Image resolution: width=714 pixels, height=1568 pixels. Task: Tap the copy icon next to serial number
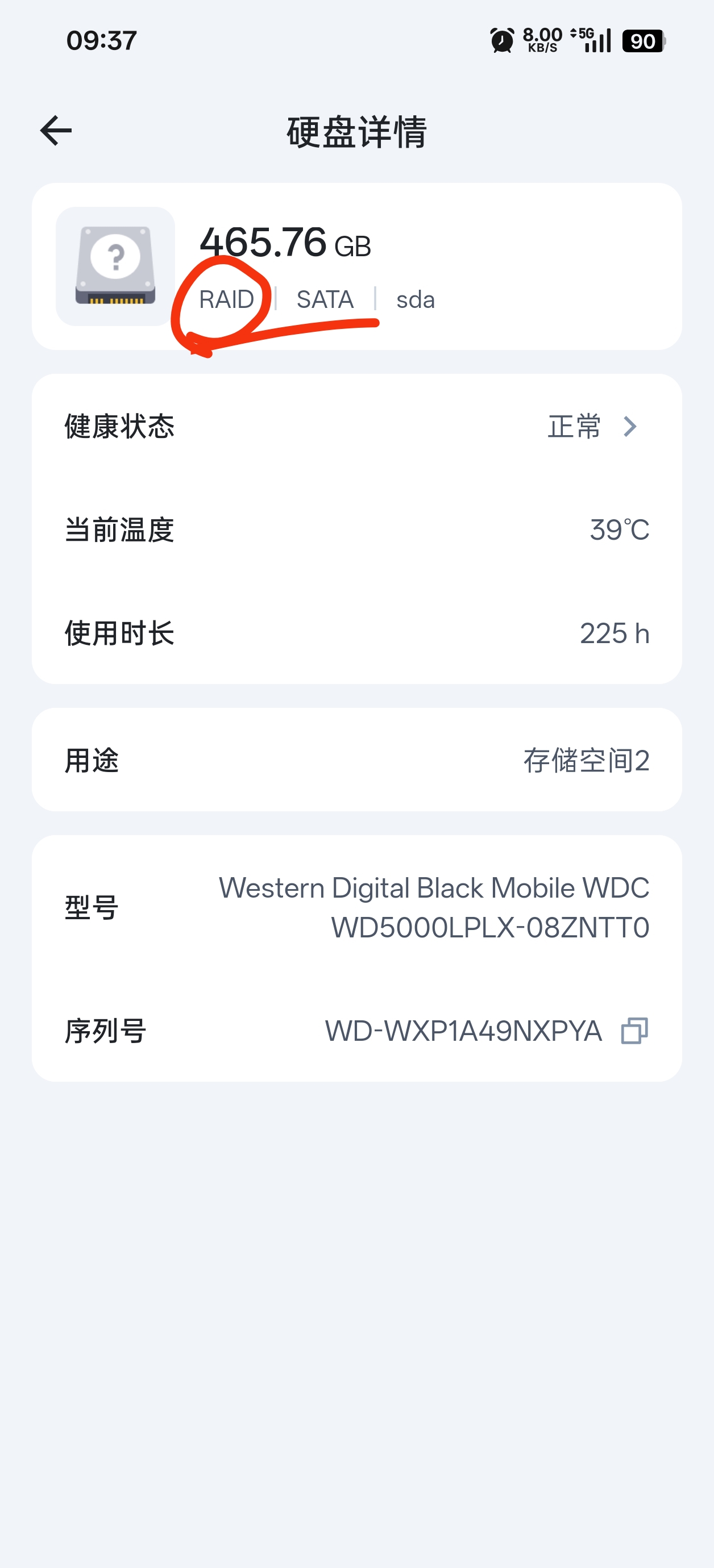pos(634,1031)
